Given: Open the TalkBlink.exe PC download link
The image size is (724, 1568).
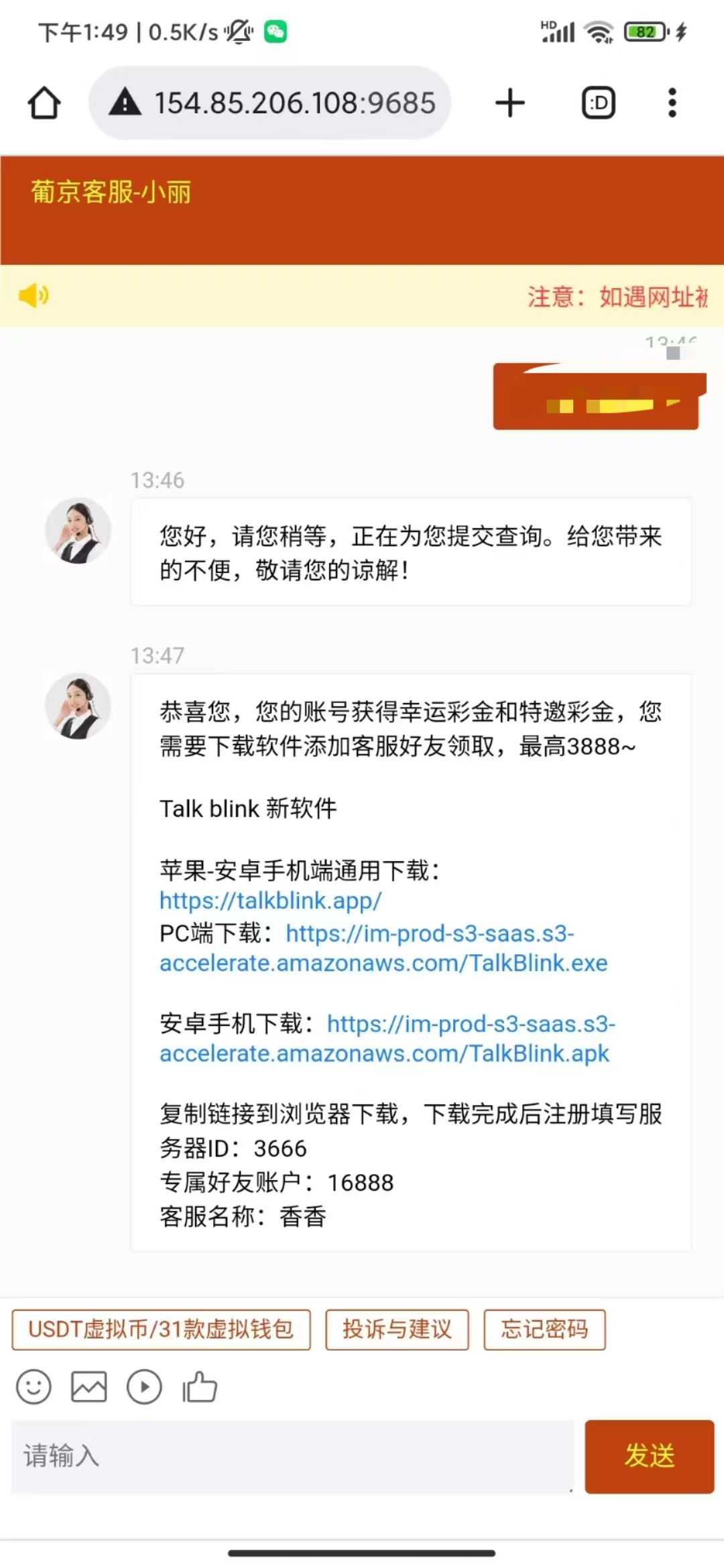Looking at the screenshot, I should click(x=383, y=962).
